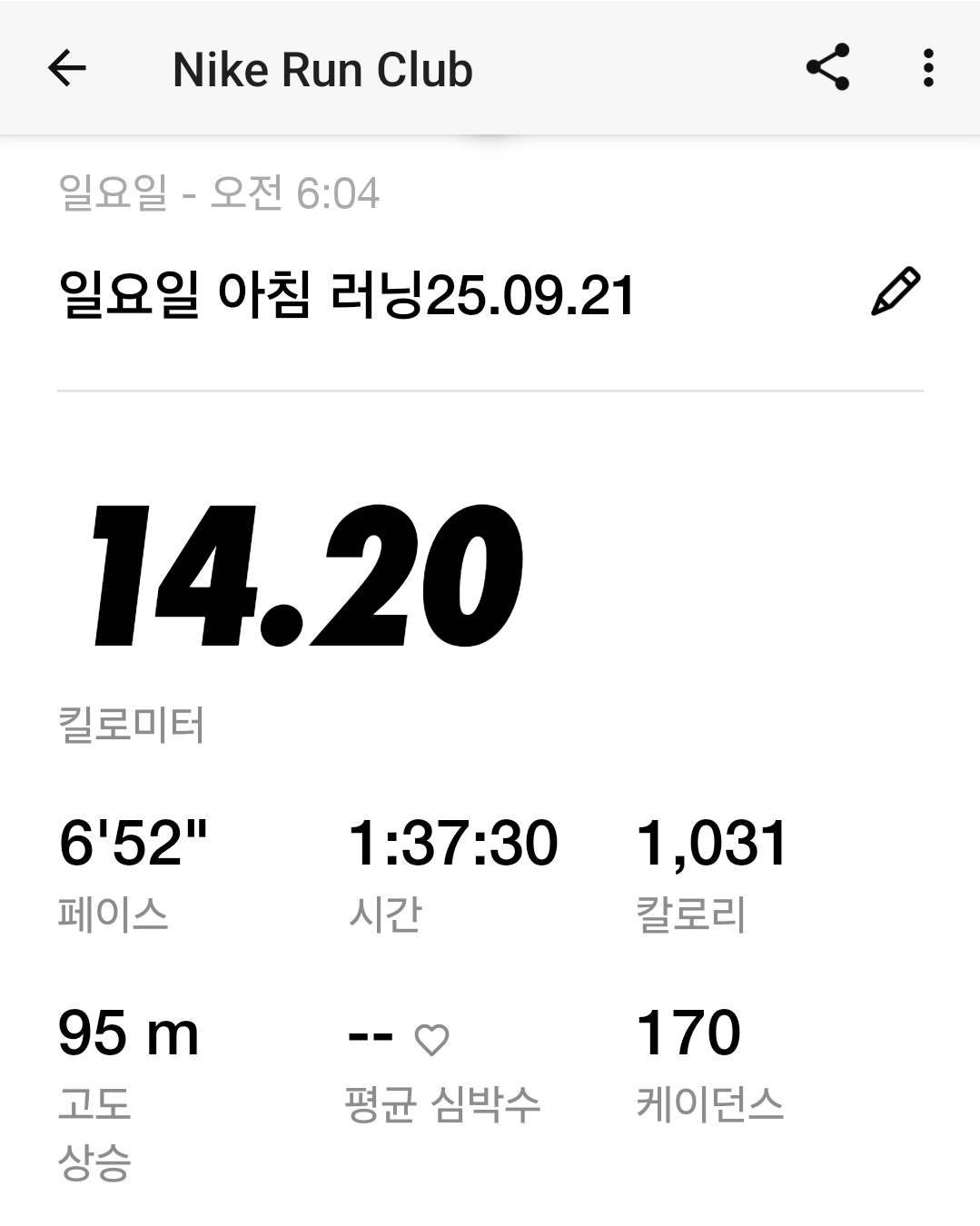Open the three-dot overflow menu
The width and height of the screenshot is (980, 1226).
(x=927, y=68)
